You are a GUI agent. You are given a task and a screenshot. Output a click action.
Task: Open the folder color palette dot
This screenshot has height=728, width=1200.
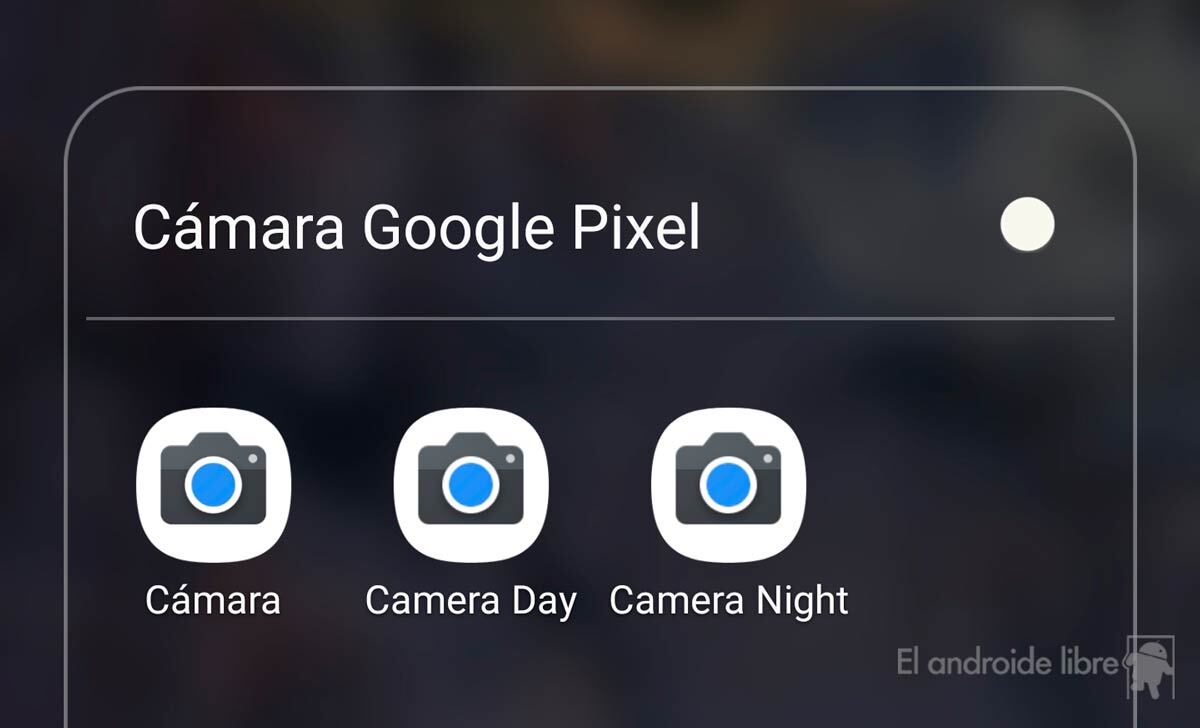[1027, 225]
